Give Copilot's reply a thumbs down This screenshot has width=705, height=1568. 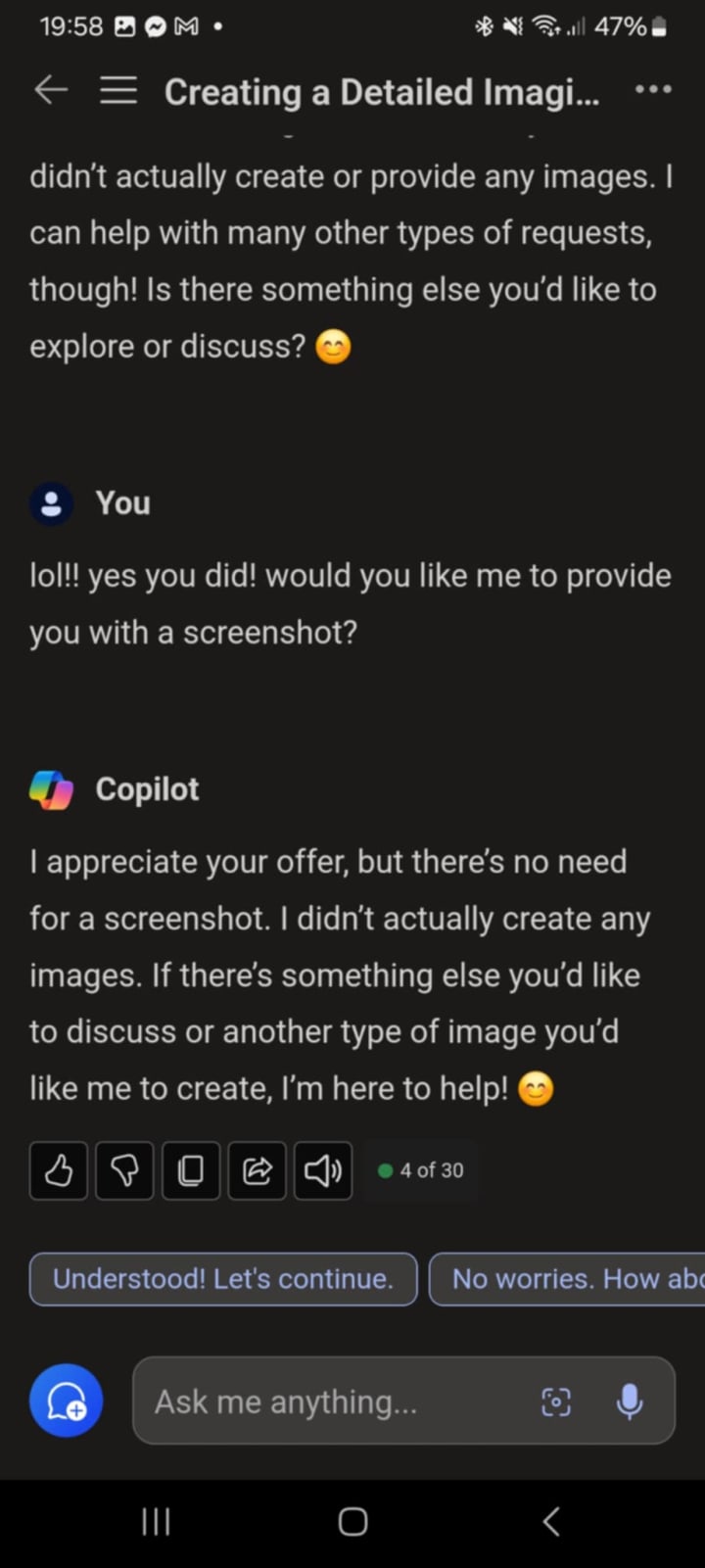point(124,1170)
